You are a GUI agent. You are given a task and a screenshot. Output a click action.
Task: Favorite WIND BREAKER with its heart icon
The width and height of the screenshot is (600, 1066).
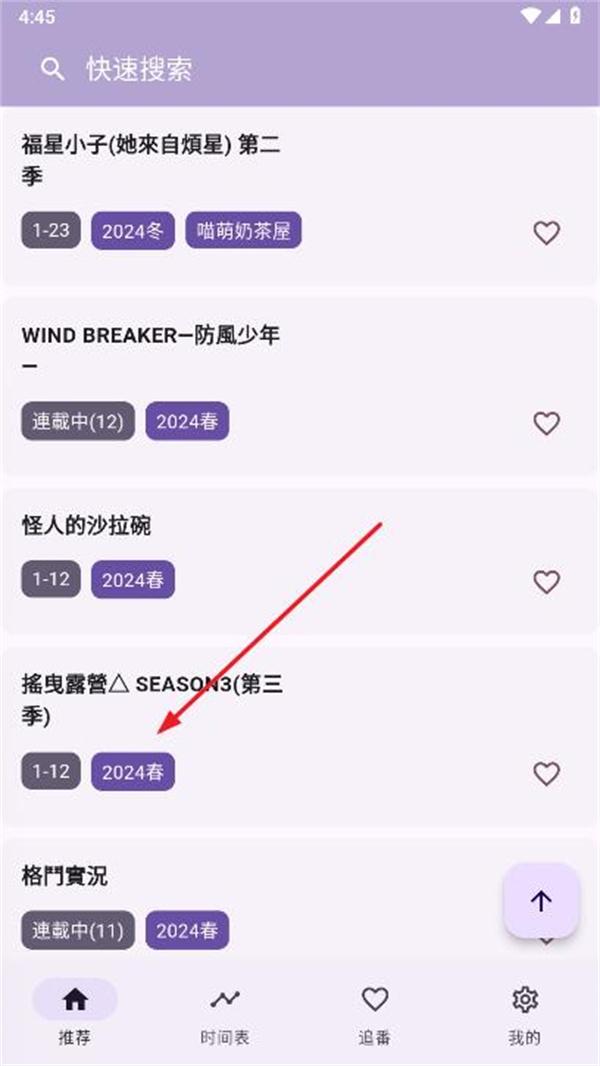[x=546, y=423]
